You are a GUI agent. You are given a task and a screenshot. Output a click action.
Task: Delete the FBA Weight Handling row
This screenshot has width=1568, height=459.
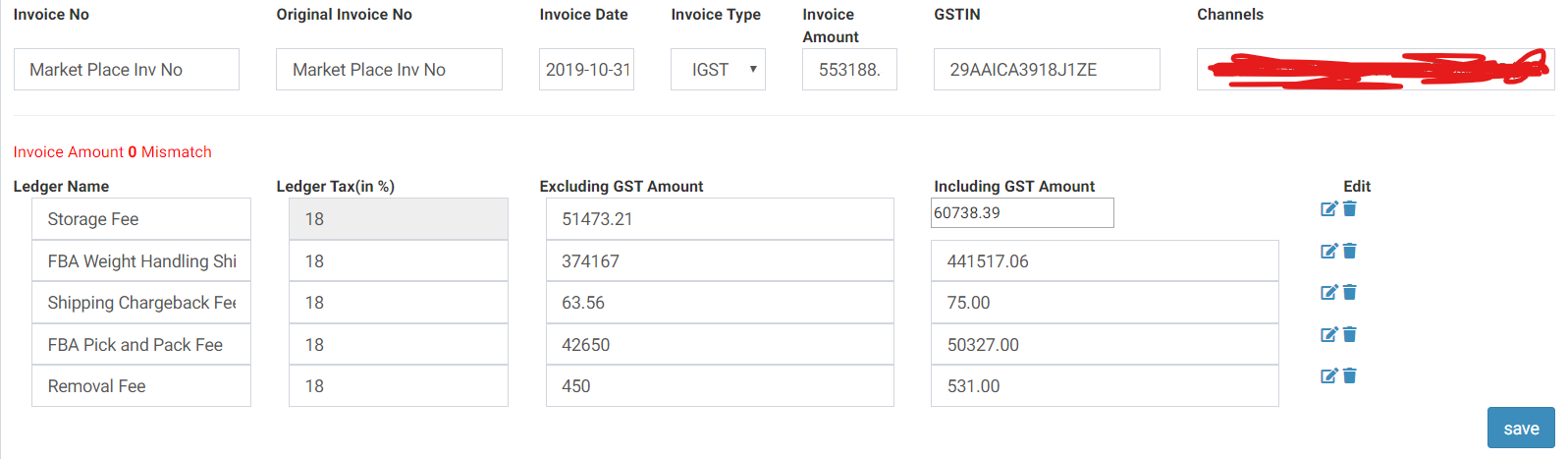coord(1350,251)
